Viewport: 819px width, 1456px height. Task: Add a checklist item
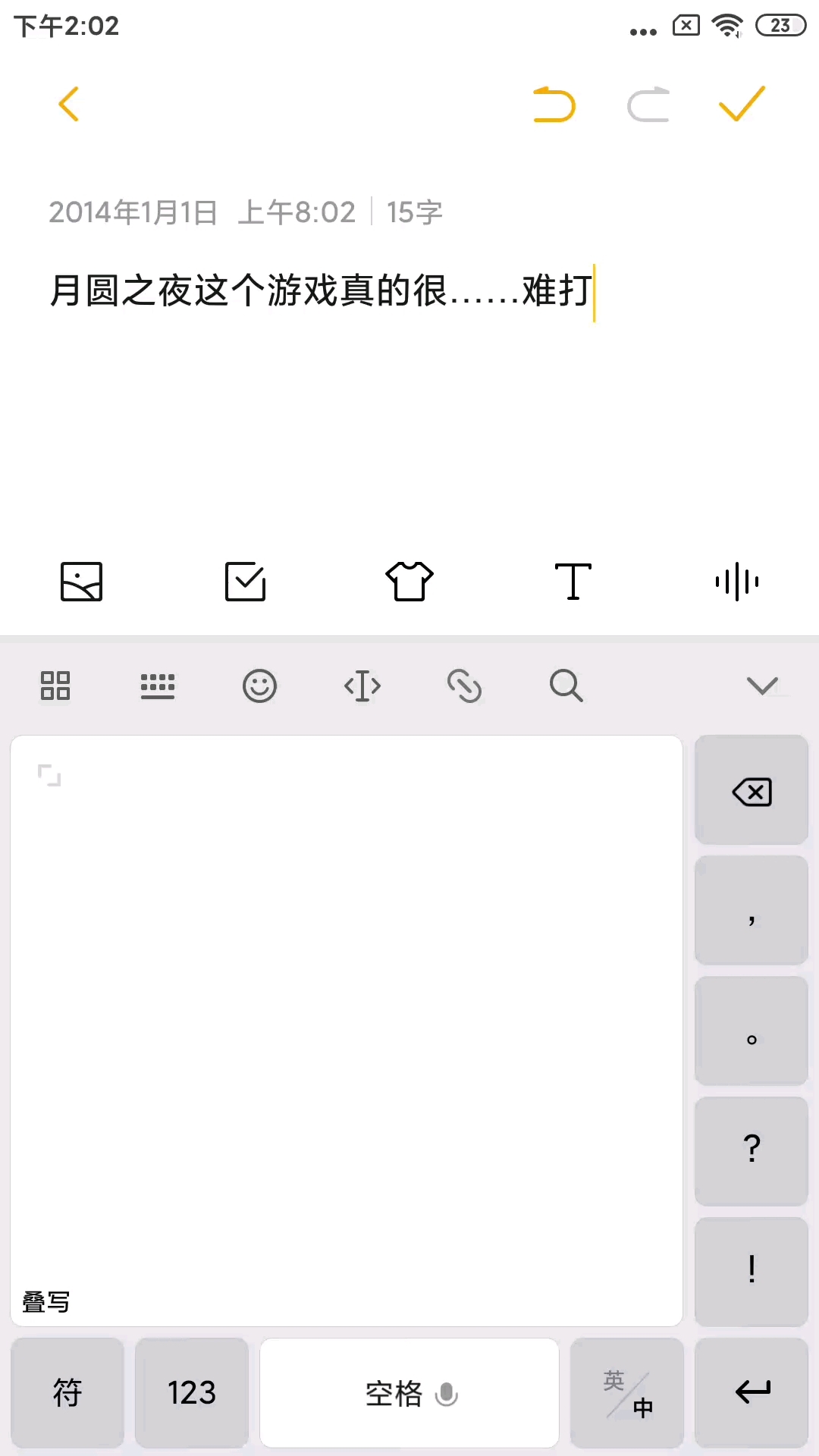coord(245,582)
